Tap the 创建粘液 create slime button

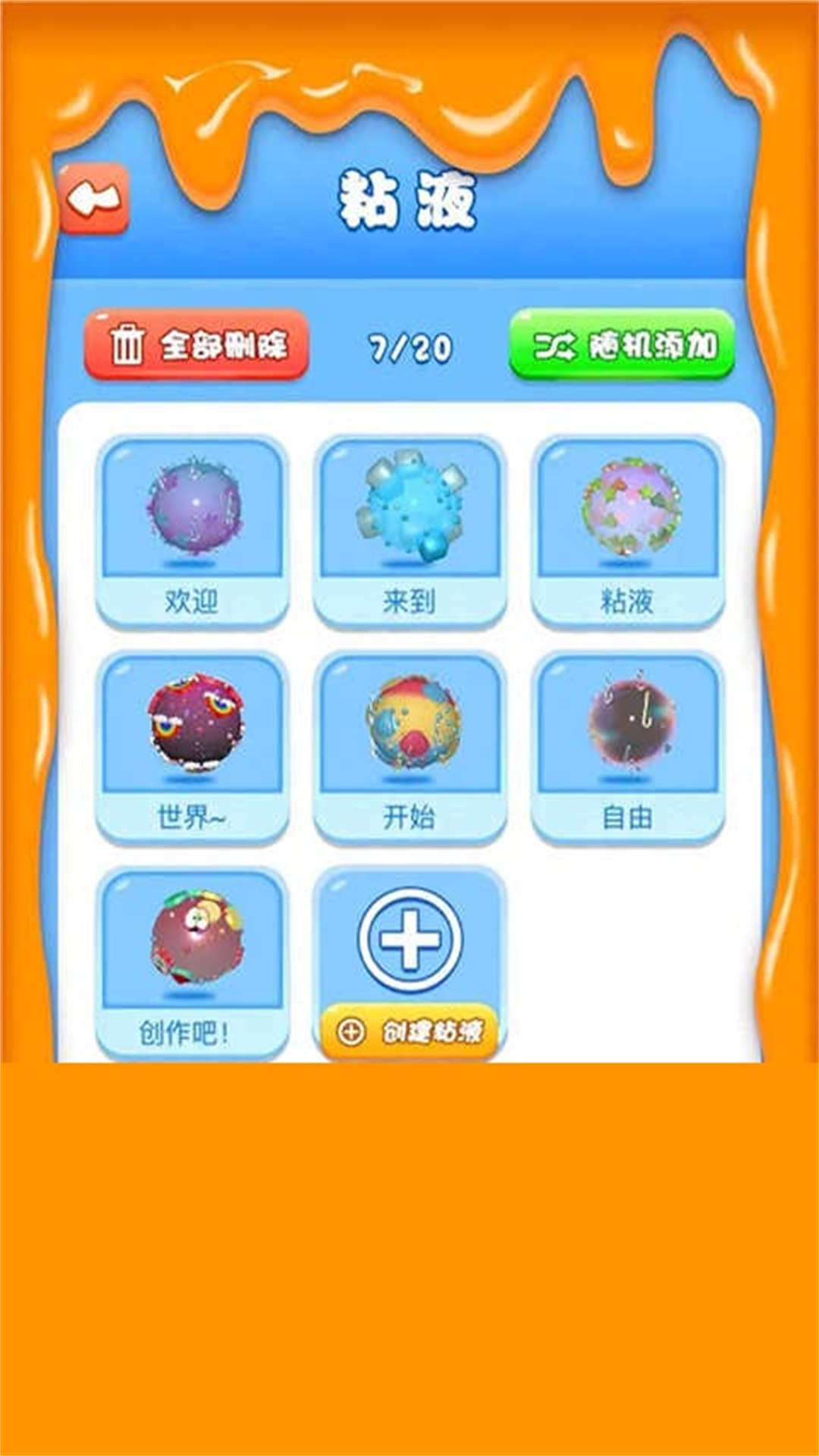[409, 1030]
